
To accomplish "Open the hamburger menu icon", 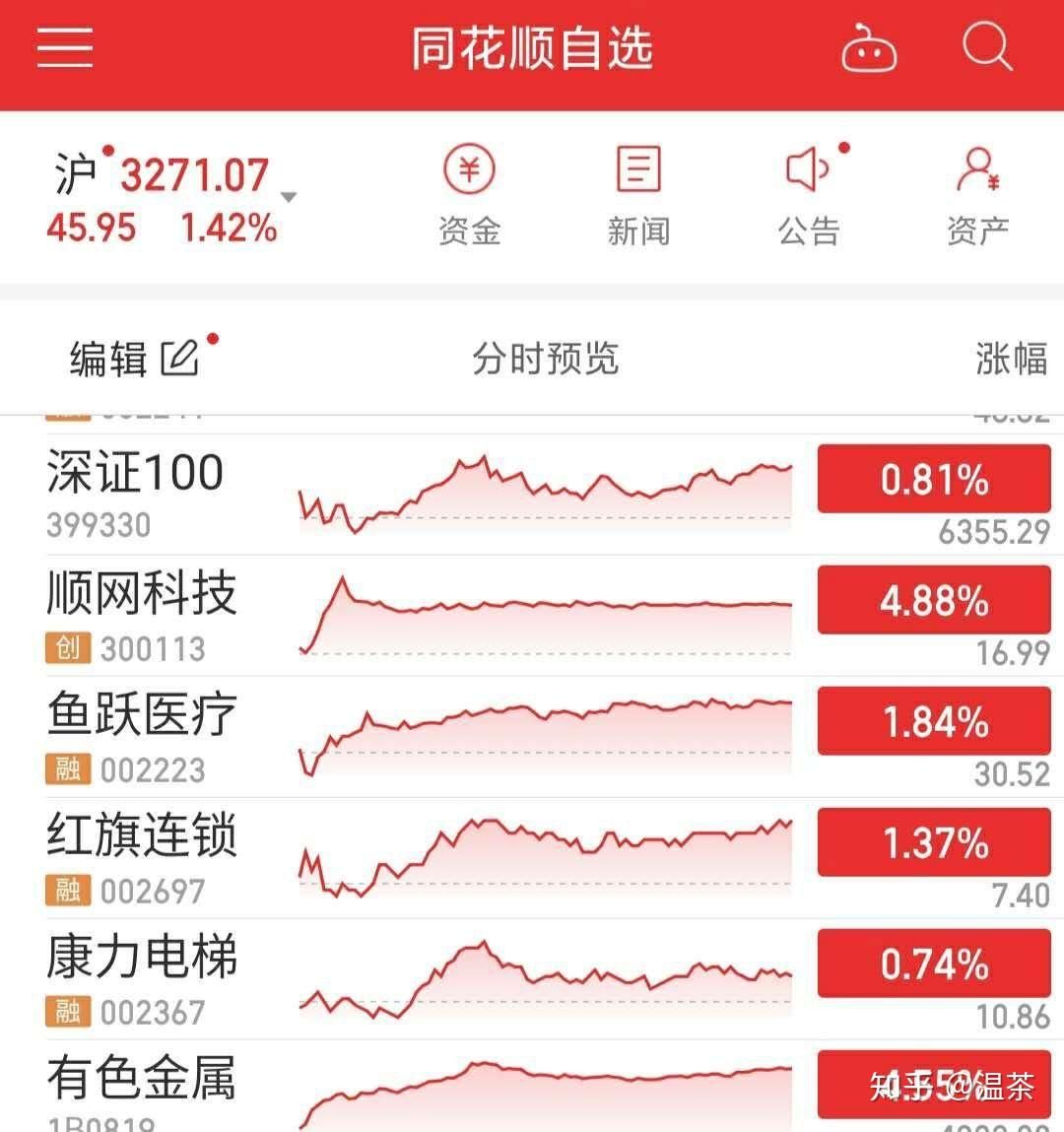I will point(63,47).
